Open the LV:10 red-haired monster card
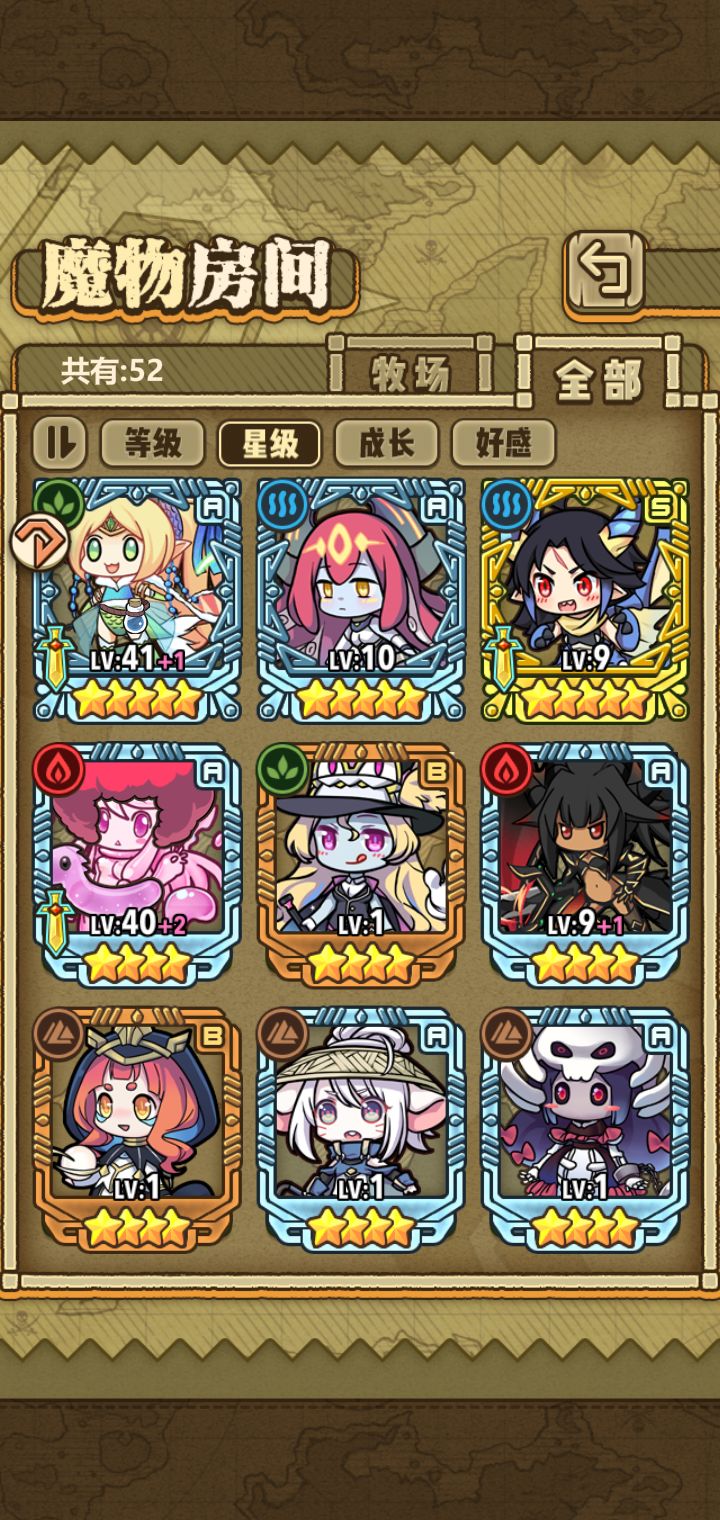 pyautogui.click(x=361, y=599)
